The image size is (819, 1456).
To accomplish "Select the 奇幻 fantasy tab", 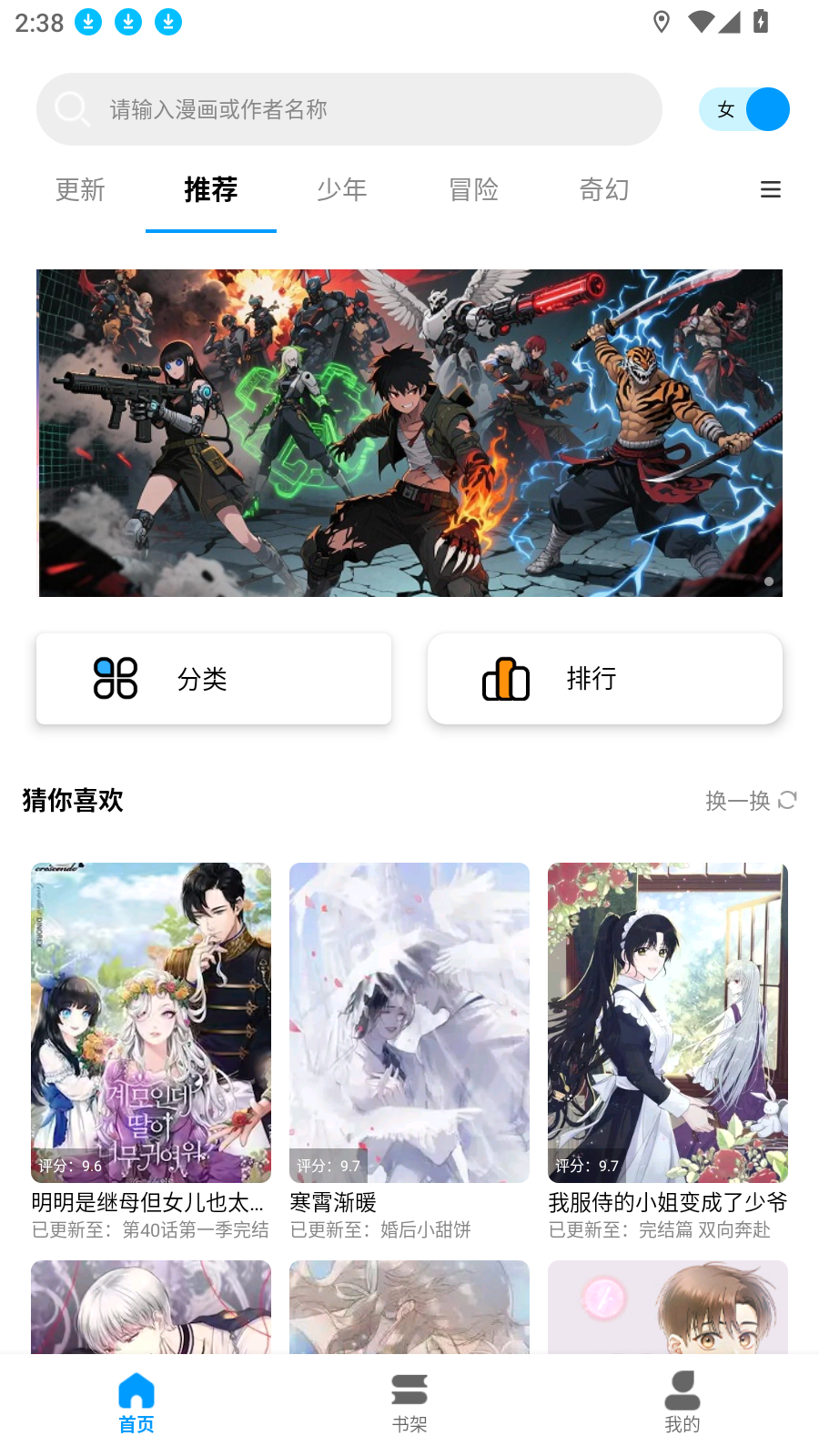I will [x=603, y=190].
